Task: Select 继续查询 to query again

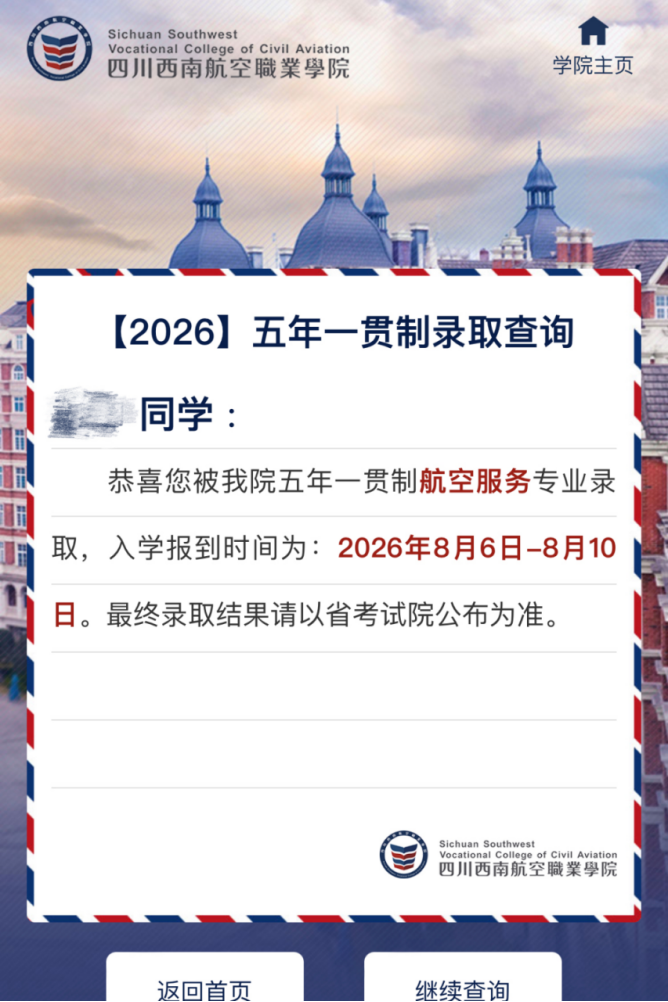Action: pyautogui.click(x=463, y=977)
